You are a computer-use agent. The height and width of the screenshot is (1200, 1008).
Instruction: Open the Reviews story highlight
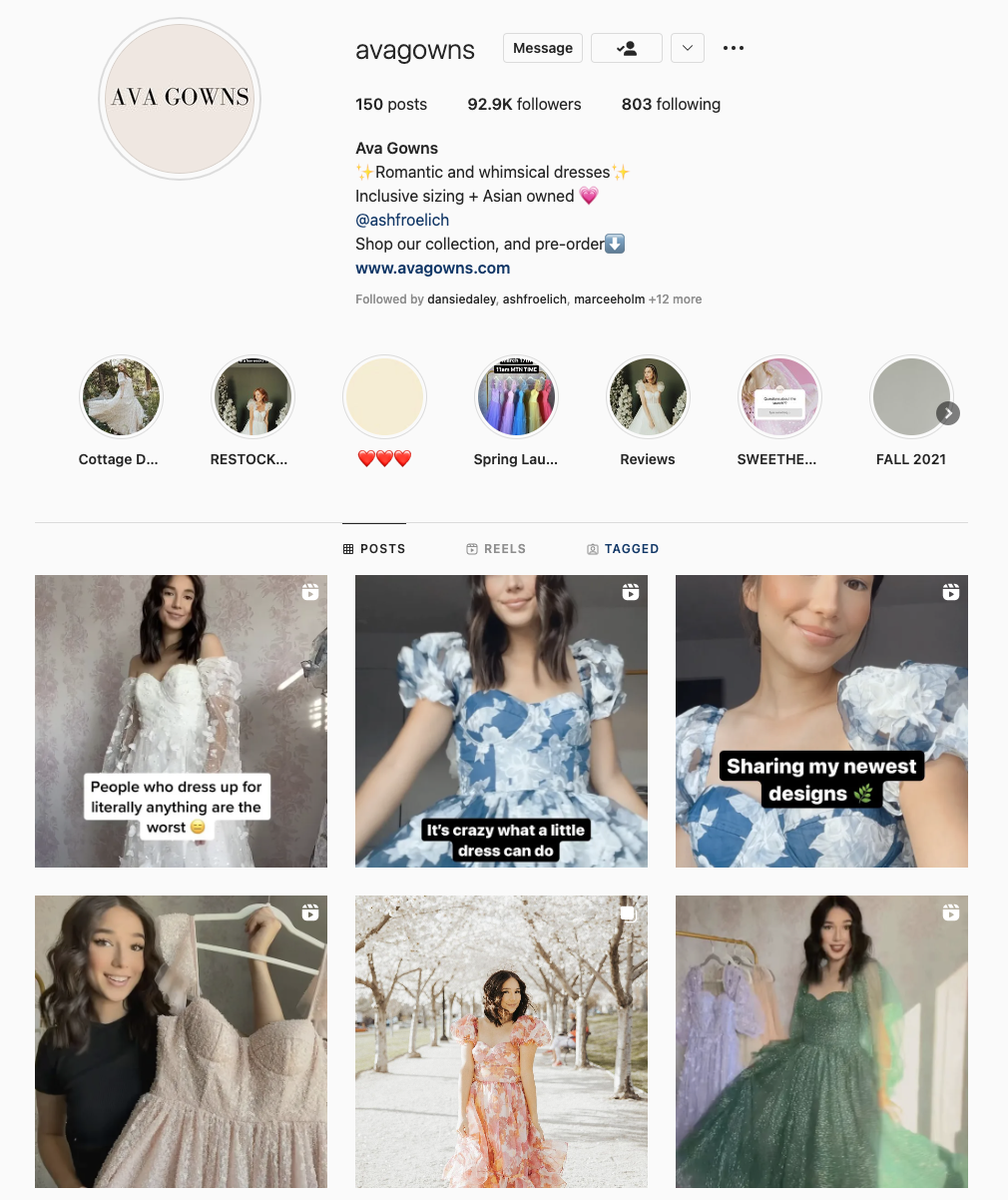point(648,397)
